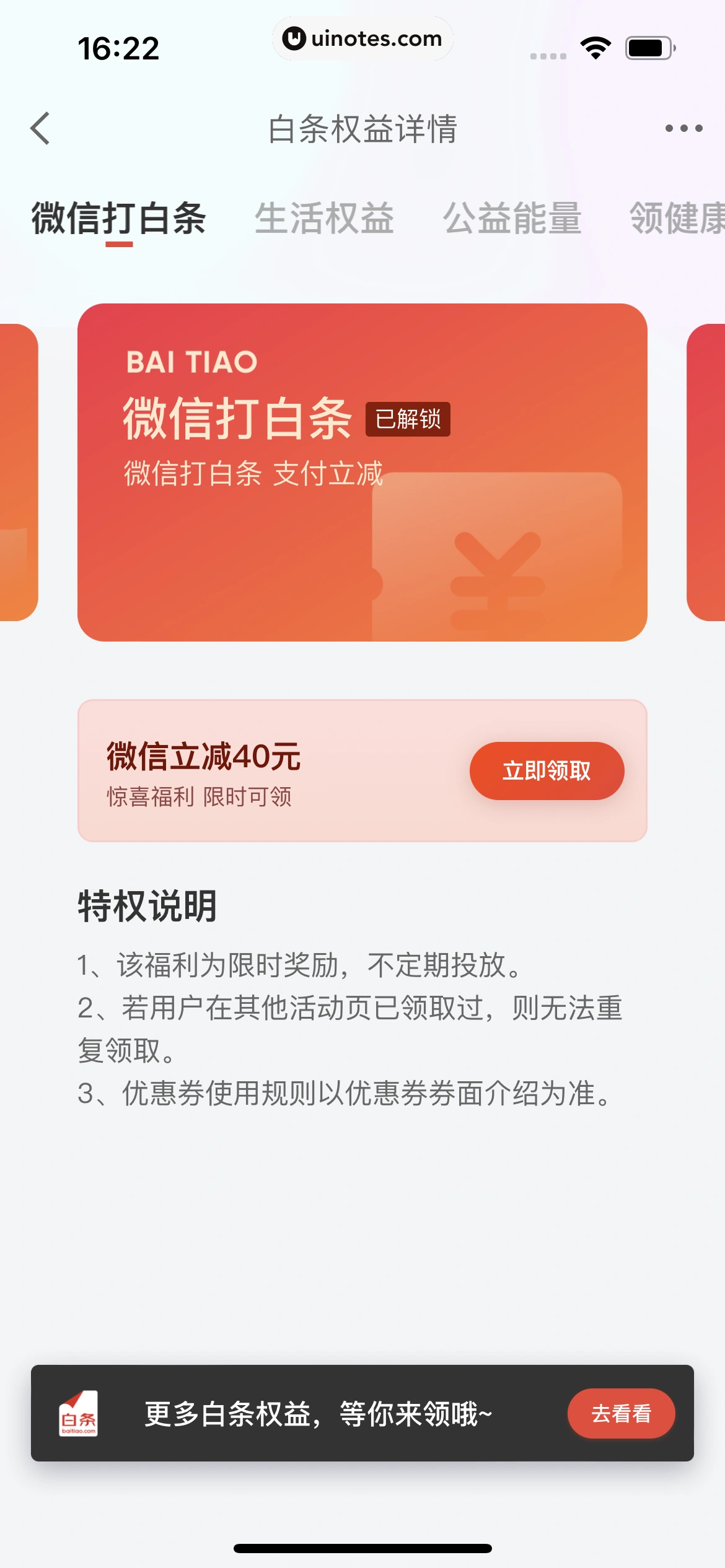Select the 微信打白条 tab

[119, 219]
